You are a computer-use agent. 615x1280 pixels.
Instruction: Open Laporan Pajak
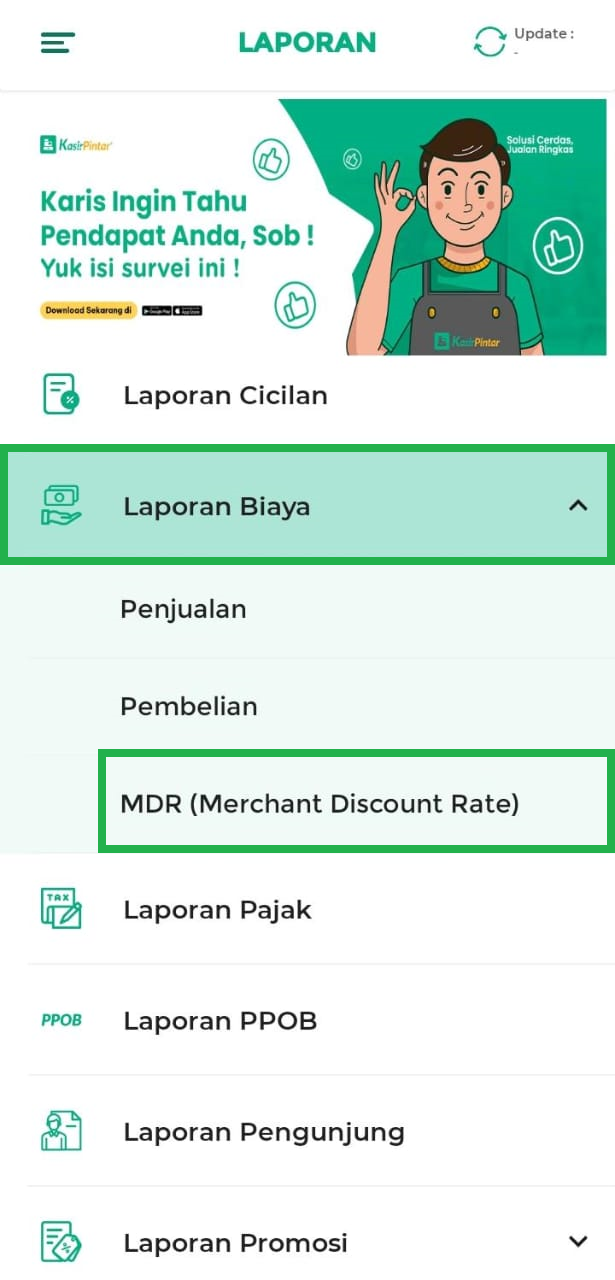tap(218, 910)
